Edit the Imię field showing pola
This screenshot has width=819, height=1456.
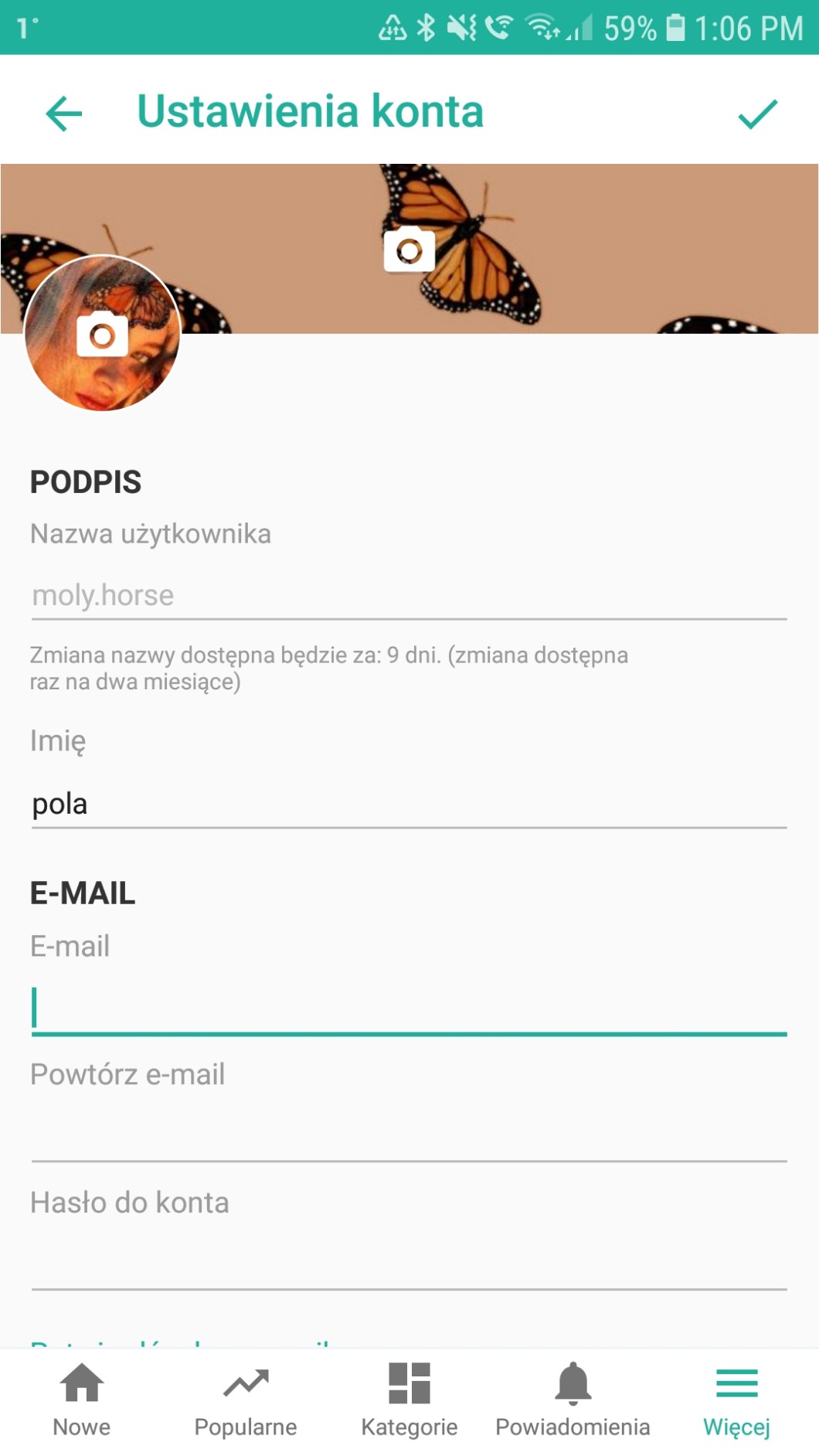(409, 805)
